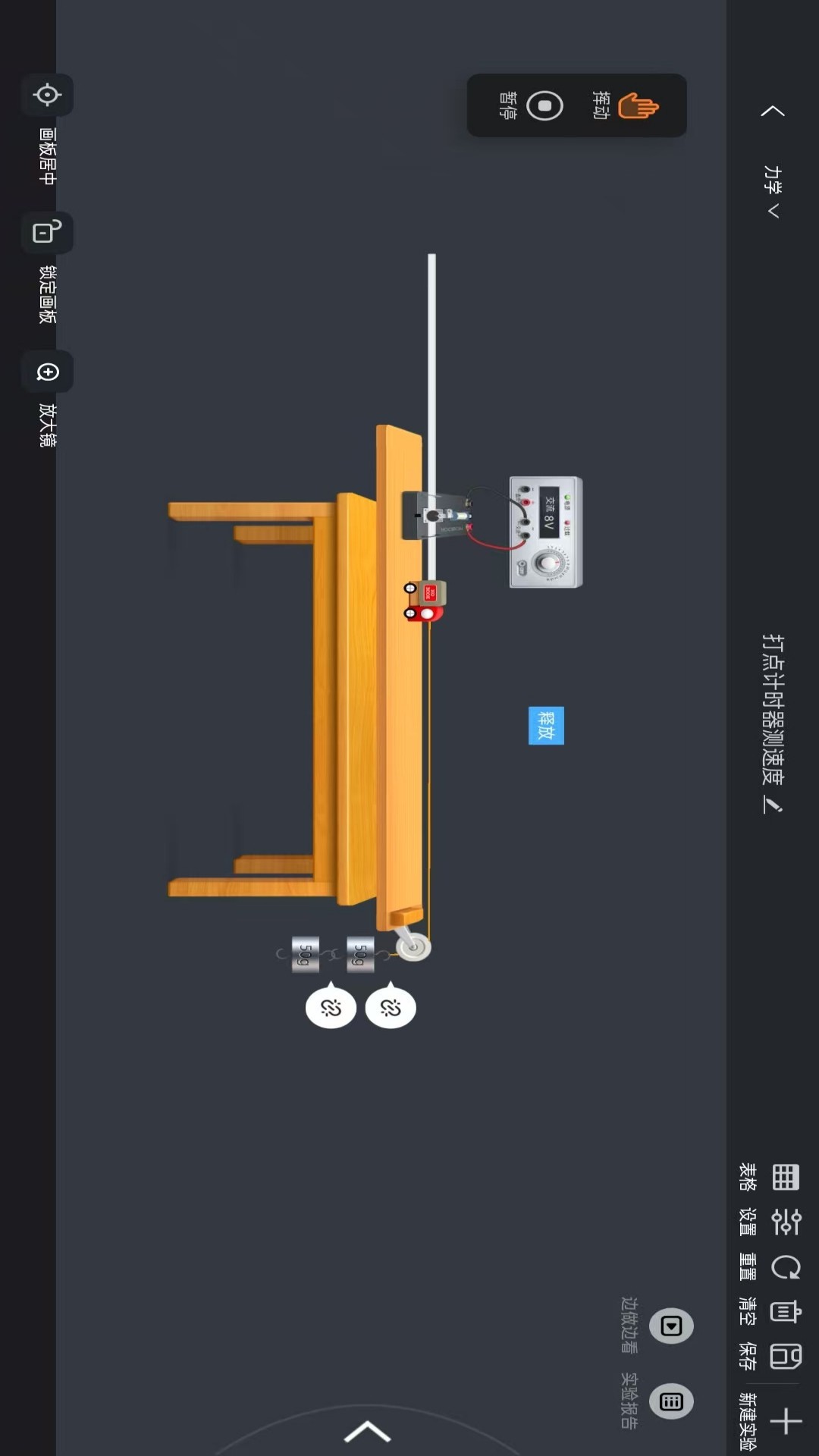Unlink the outer 50g weight
The image size is (819, 1456).
point(331,1008)
